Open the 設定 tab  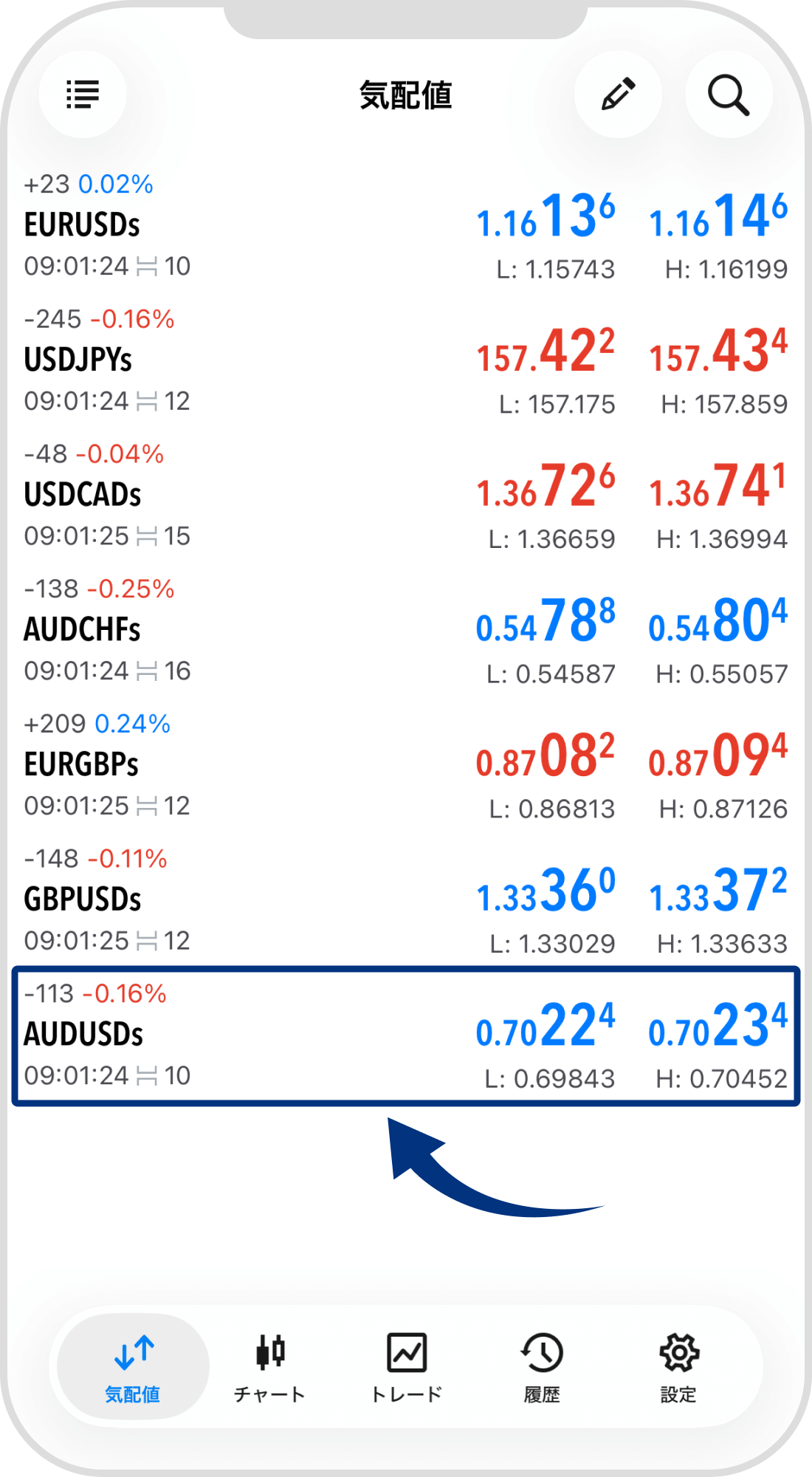(x=678, y=1367)
